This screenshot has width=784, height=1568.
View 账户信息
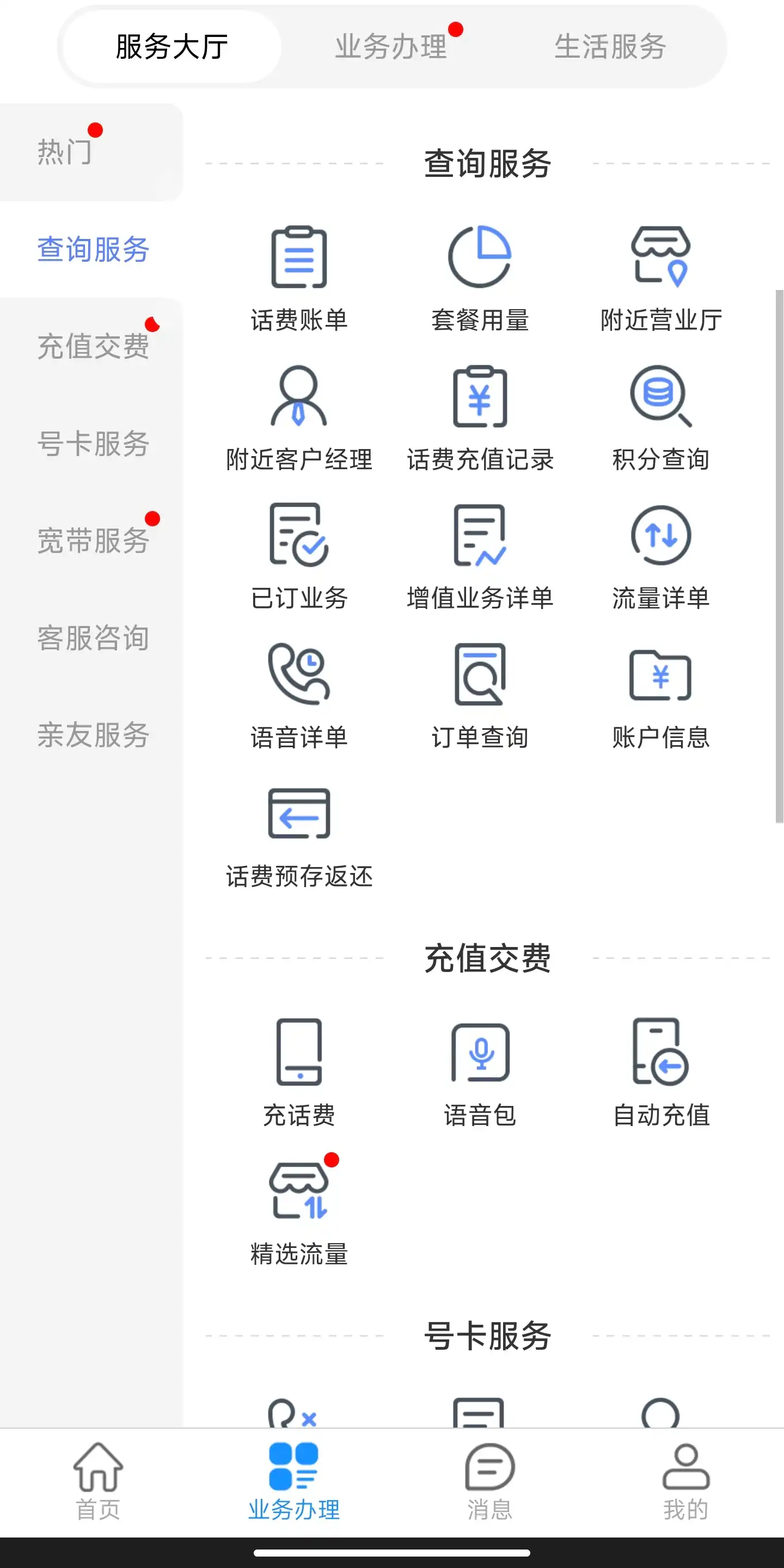coord(661,695)
